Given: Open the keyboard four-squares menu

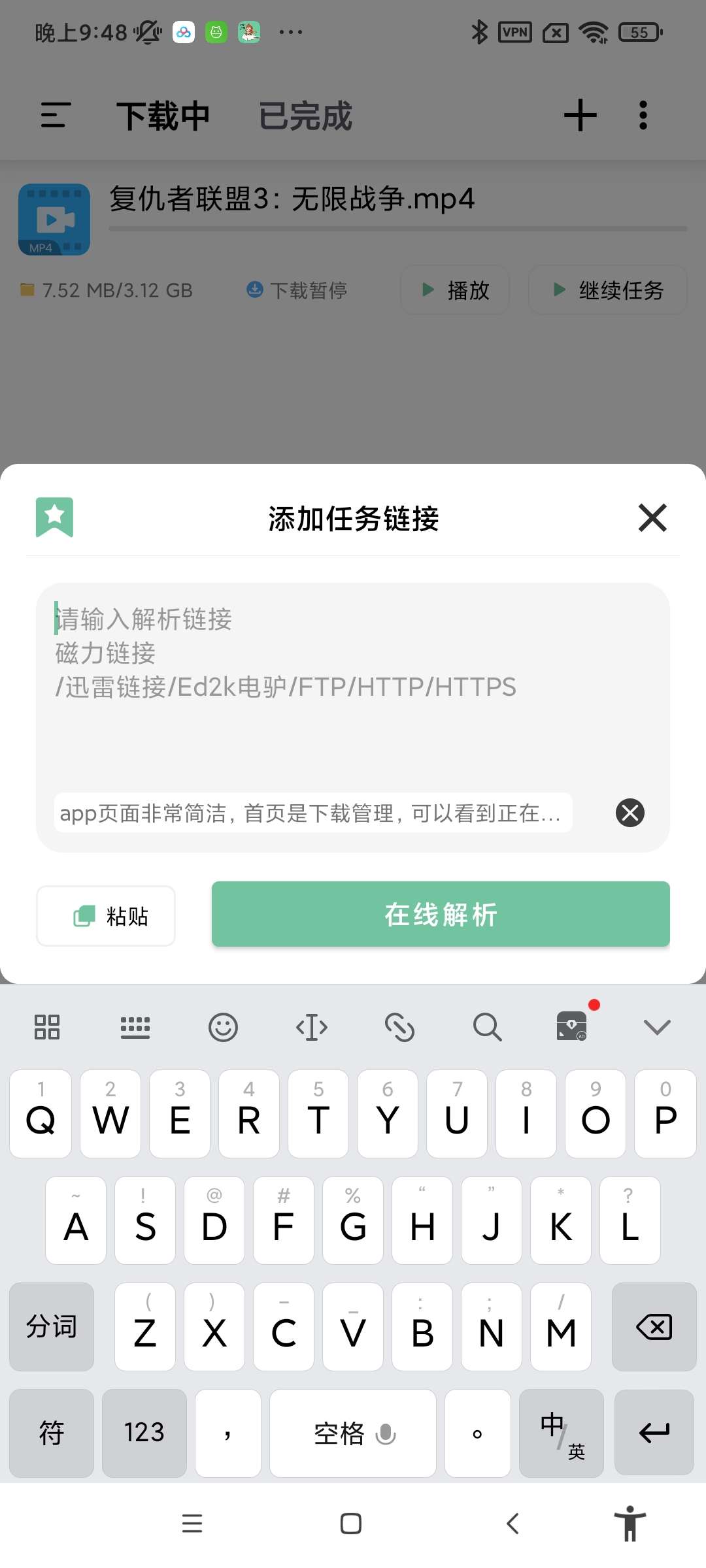Looking at the screenshot, I should point(47,1027).
